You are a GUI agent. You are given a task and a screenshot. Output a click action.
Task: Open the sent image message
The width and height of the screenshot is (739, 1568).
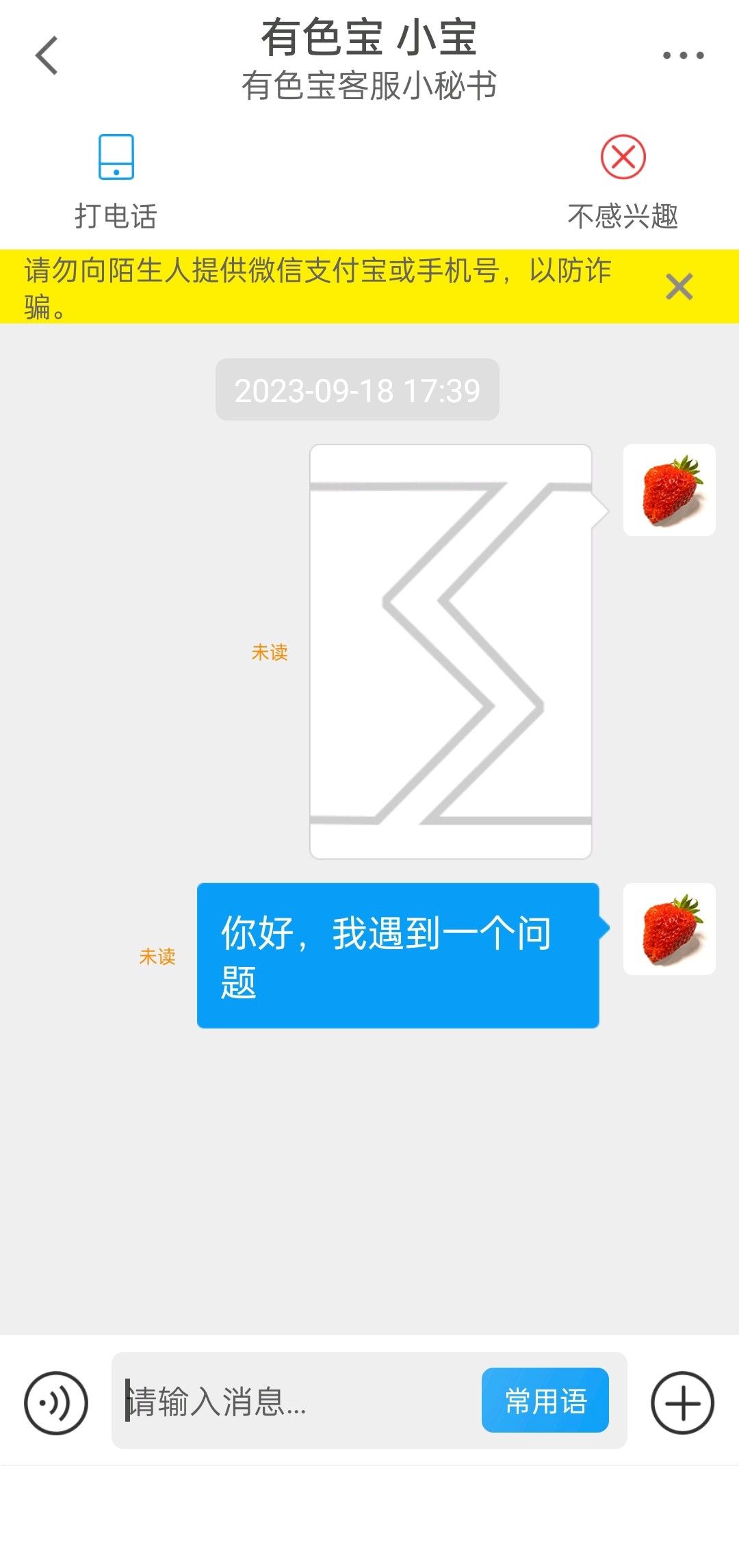click(450, 651)
